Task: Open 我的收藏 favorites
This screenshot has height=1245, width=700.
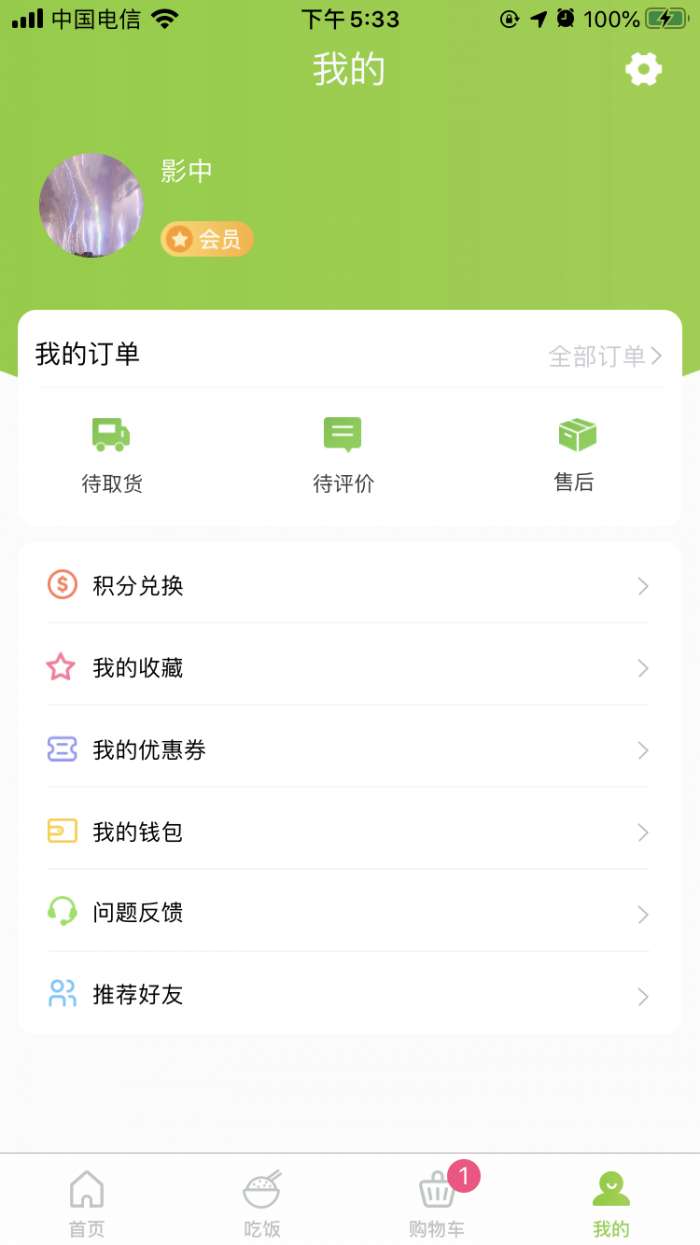Action: [348, 667]
